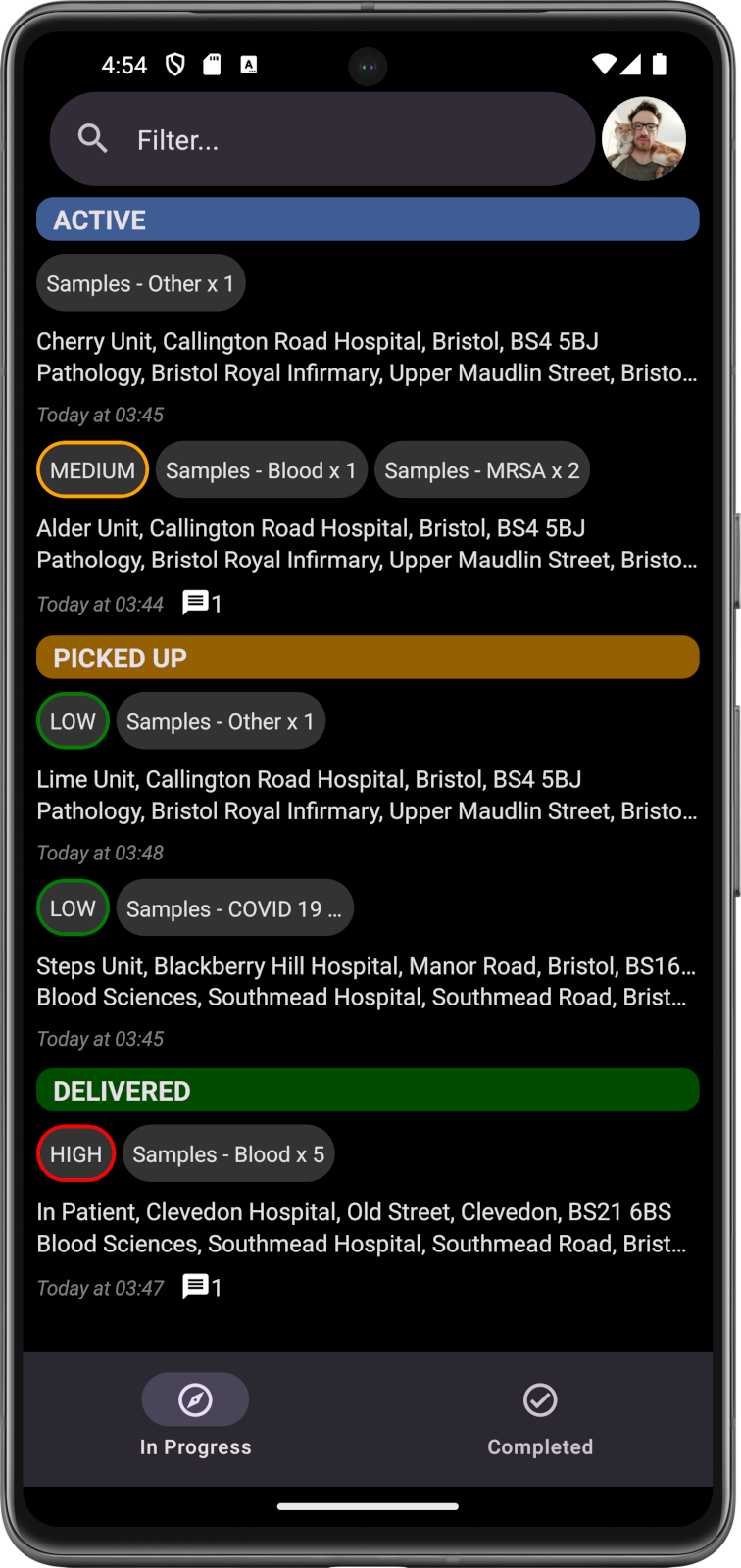Click the search magnifier icon
The image size is (741, 1568).
(92, 138)
